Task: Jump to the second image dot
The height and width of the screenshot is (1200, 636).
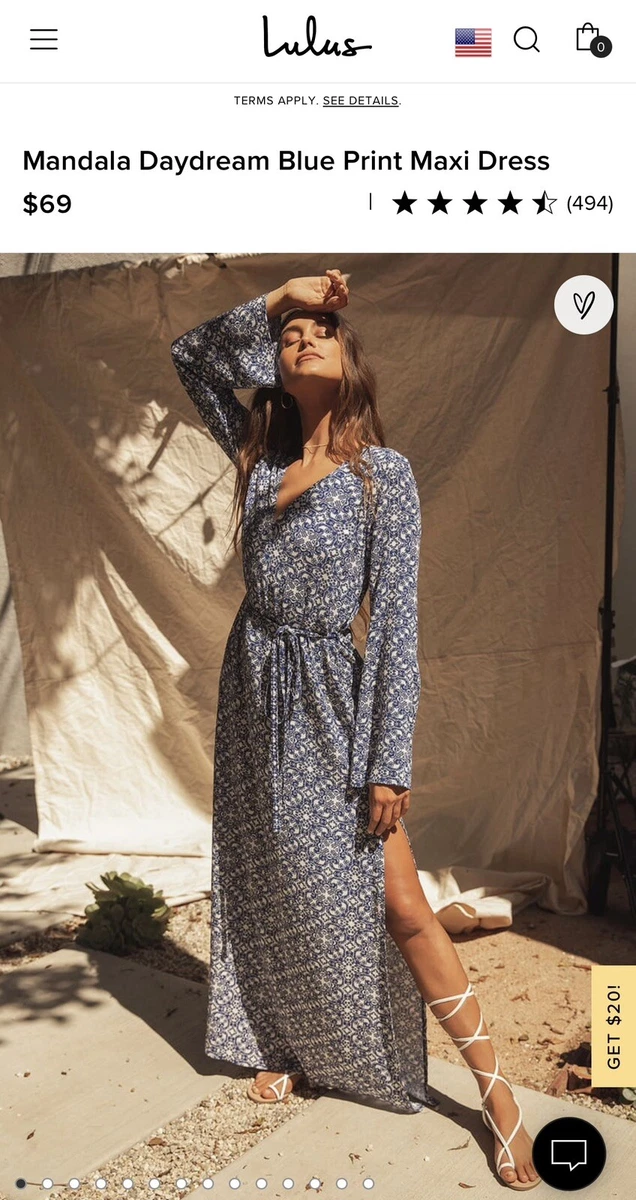Action: tap(47, 1184)
